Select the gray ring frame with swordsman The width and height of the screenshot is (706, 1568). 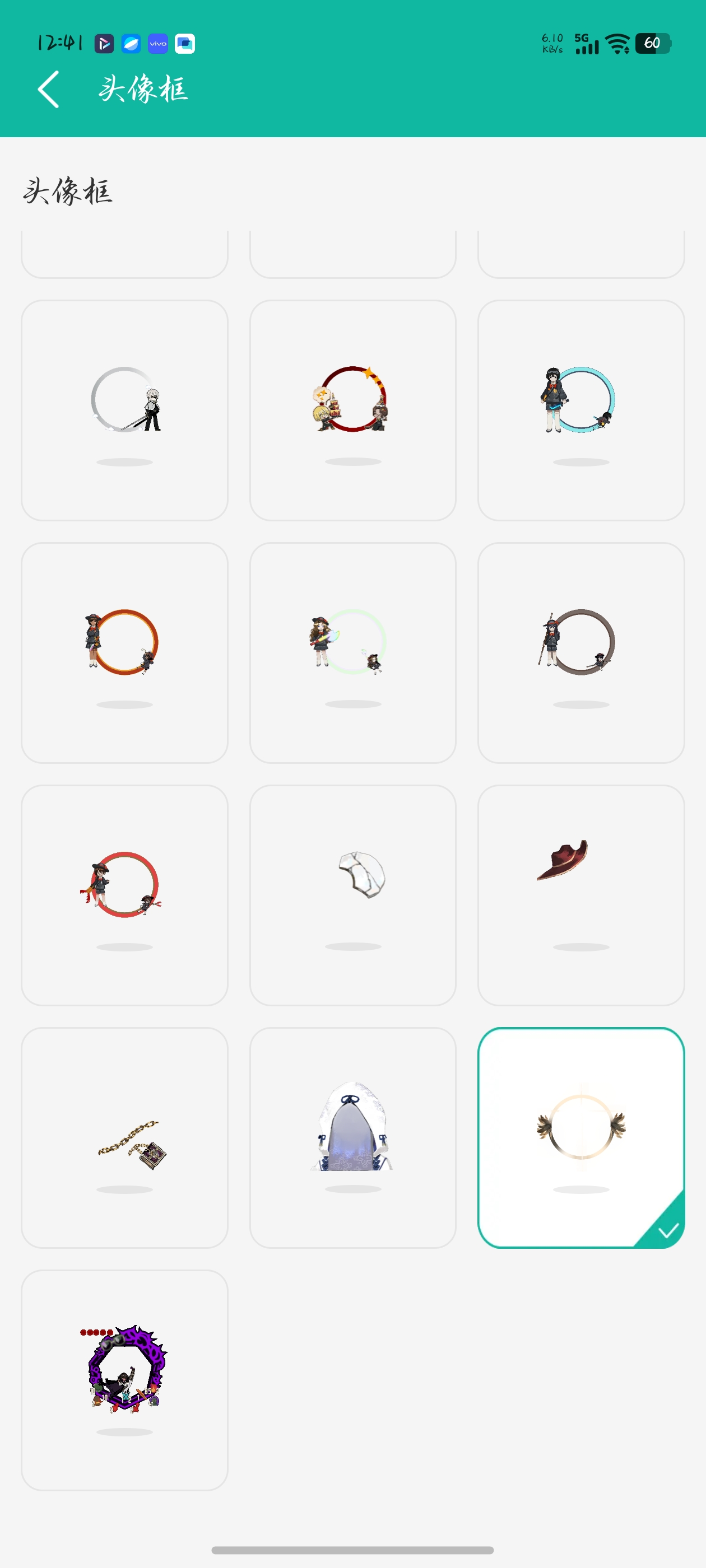124,410
